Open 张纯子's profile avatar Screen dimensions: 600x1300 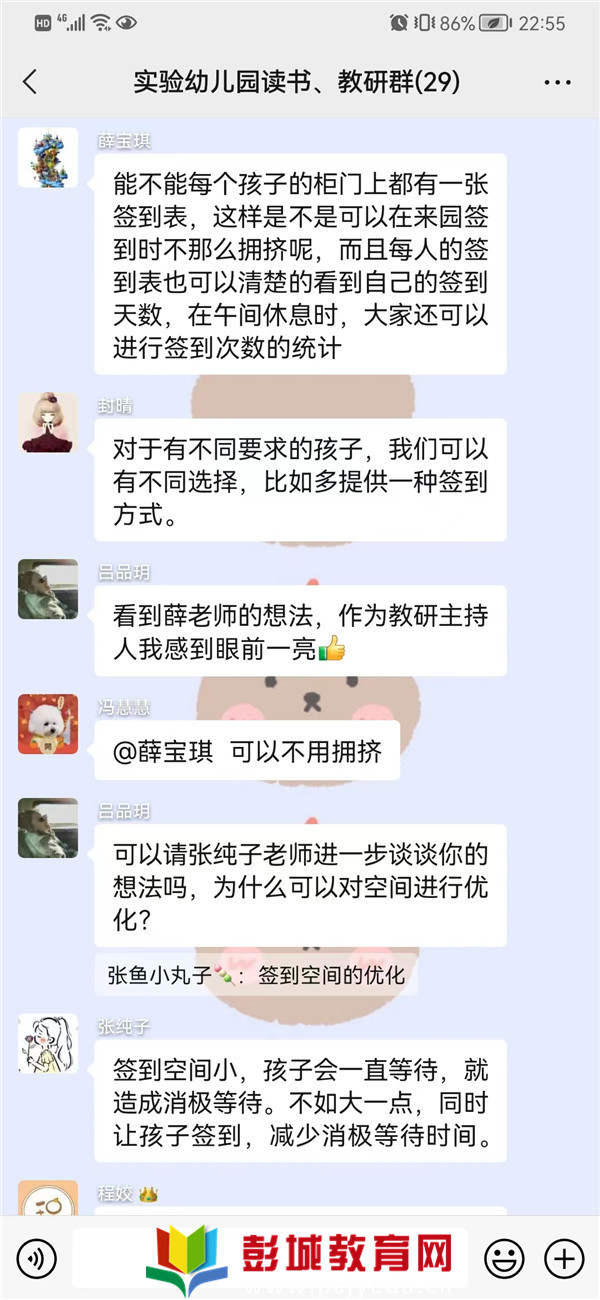coord(48,1044)
